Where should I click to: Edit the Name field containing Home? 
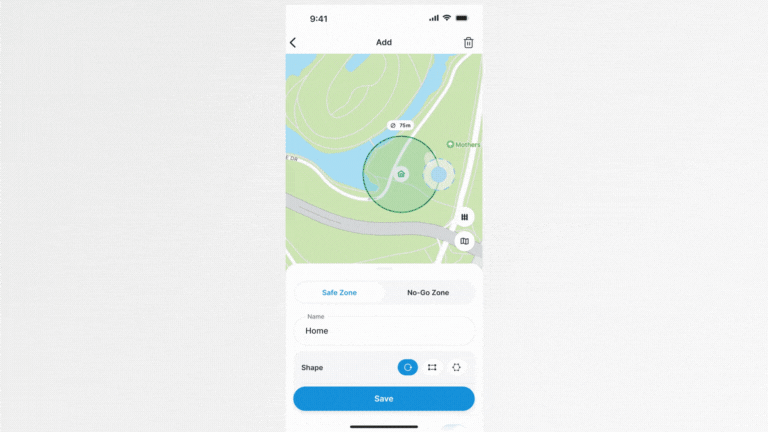tap(383, 330)
